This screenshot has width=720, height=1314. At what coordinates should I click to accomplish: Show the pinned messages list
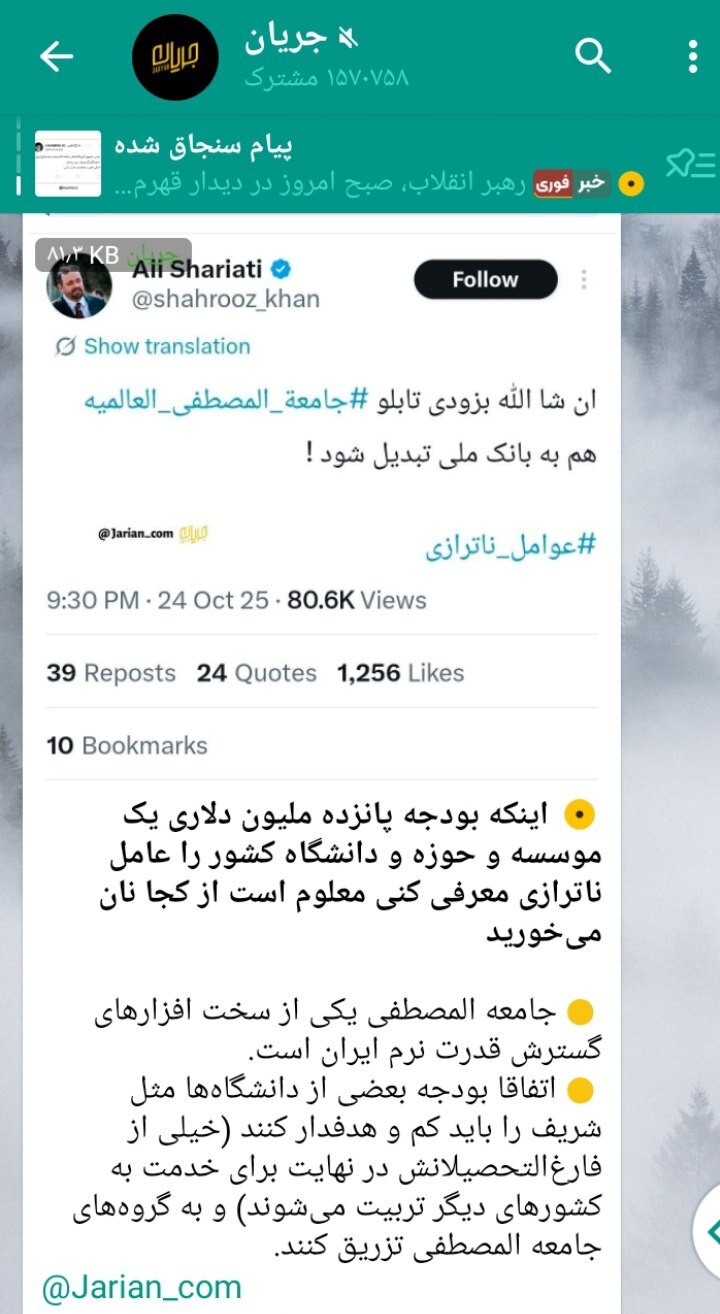tap(690, 164)
